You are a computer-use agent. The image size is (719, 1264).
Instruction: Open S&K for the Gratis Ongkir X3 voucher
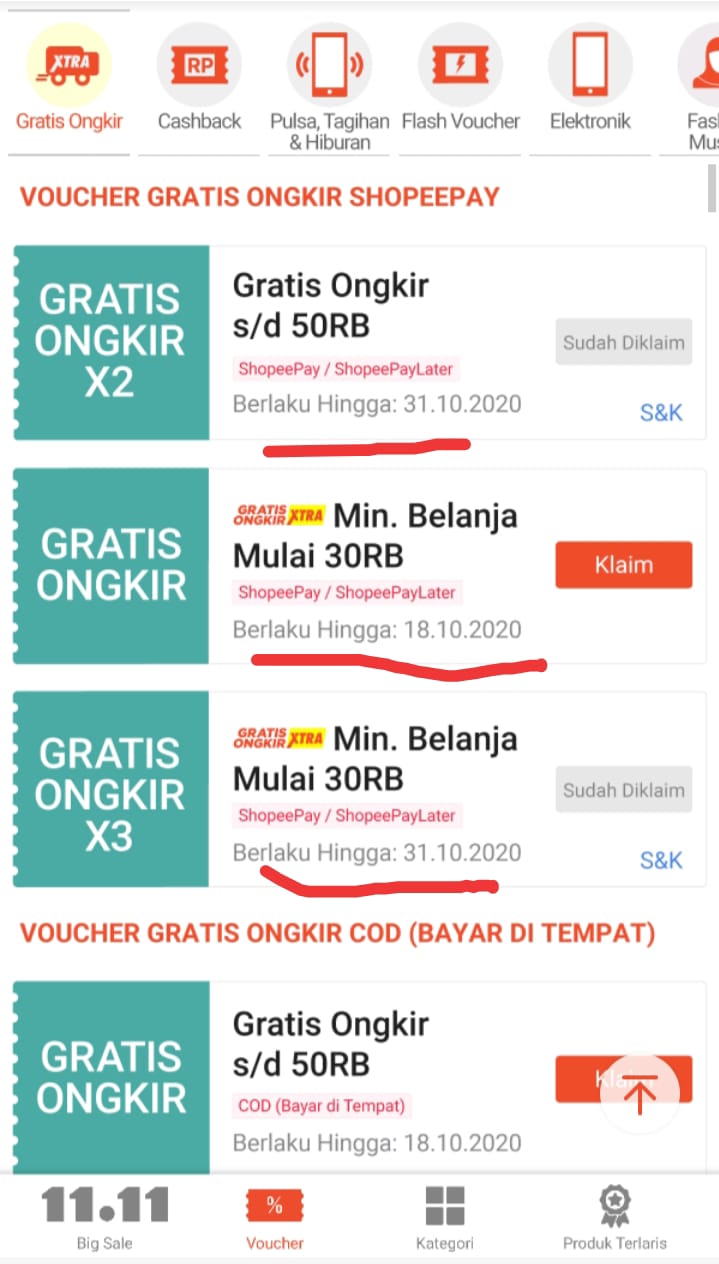tap(661, 860)
